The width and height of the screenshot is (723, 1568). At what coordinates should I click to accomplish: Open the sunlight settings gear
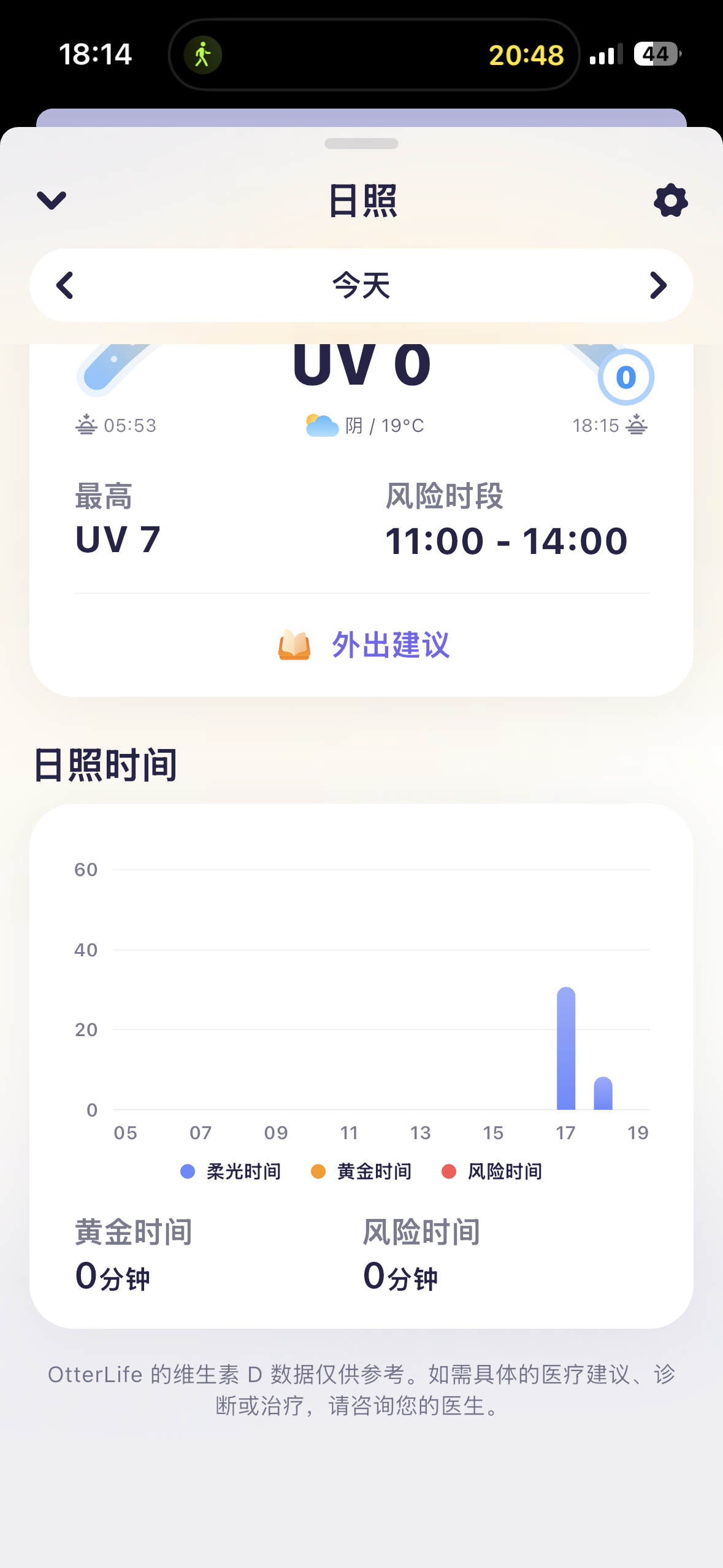pos(670,200)
